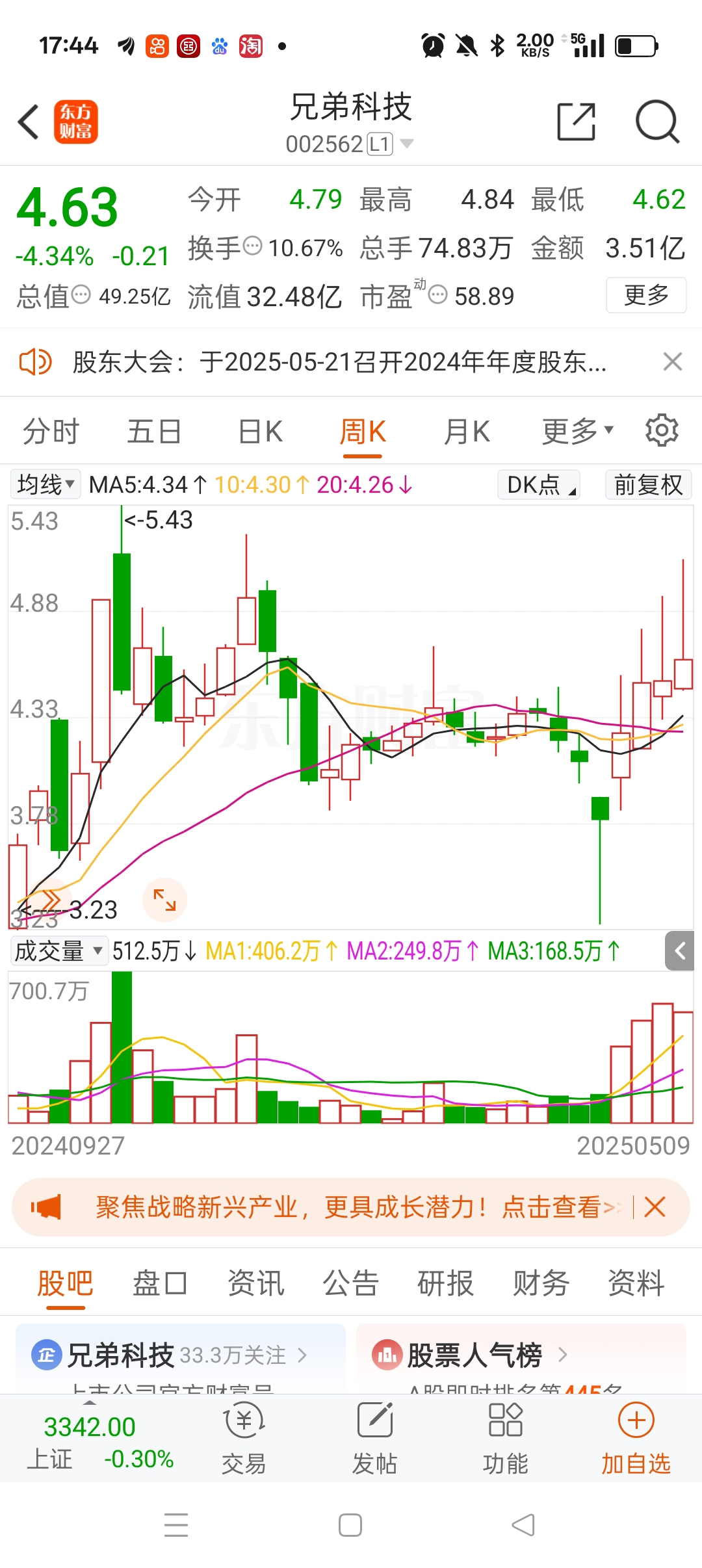702x1568 pixels.
Task: Toggle the DK点 indicator
Action: pyautogui.click(x=538, y=485)
